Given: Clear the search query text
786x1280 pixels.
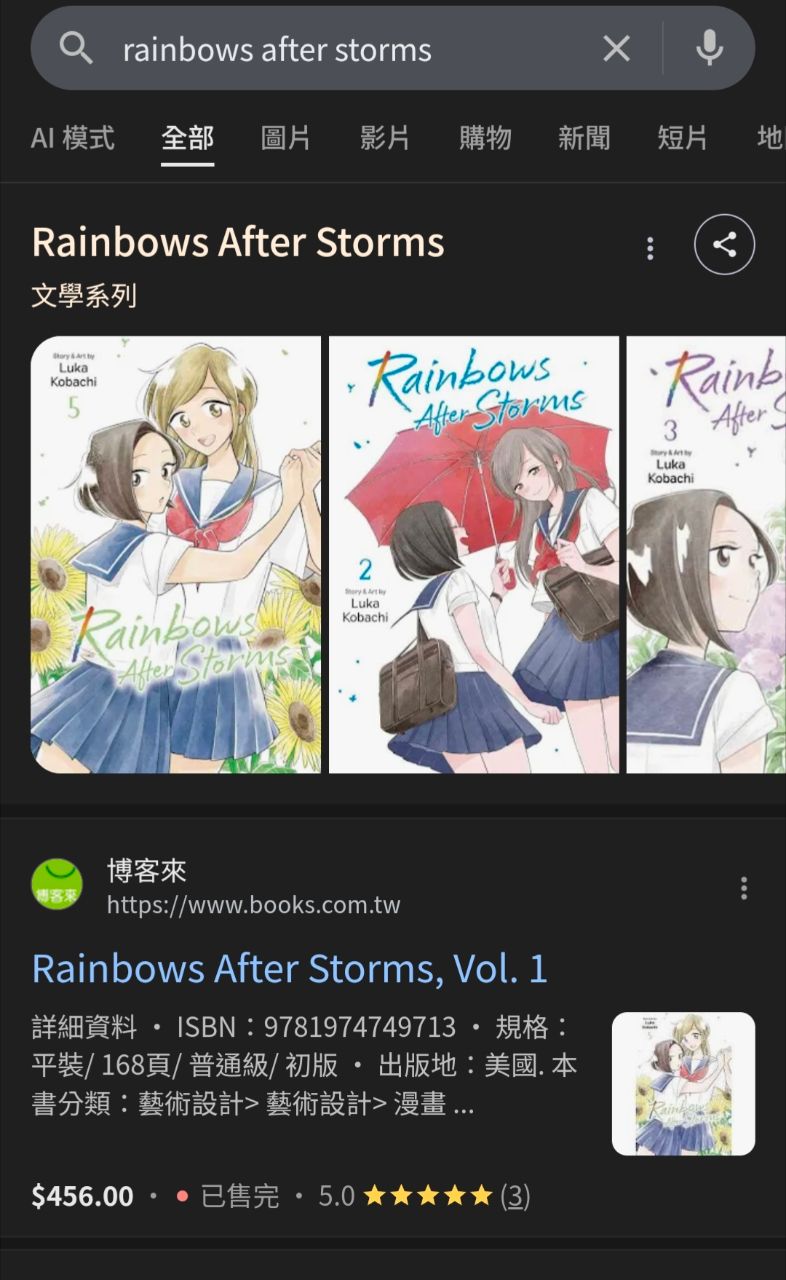Looking at the screenshot, I should [617, 48].
